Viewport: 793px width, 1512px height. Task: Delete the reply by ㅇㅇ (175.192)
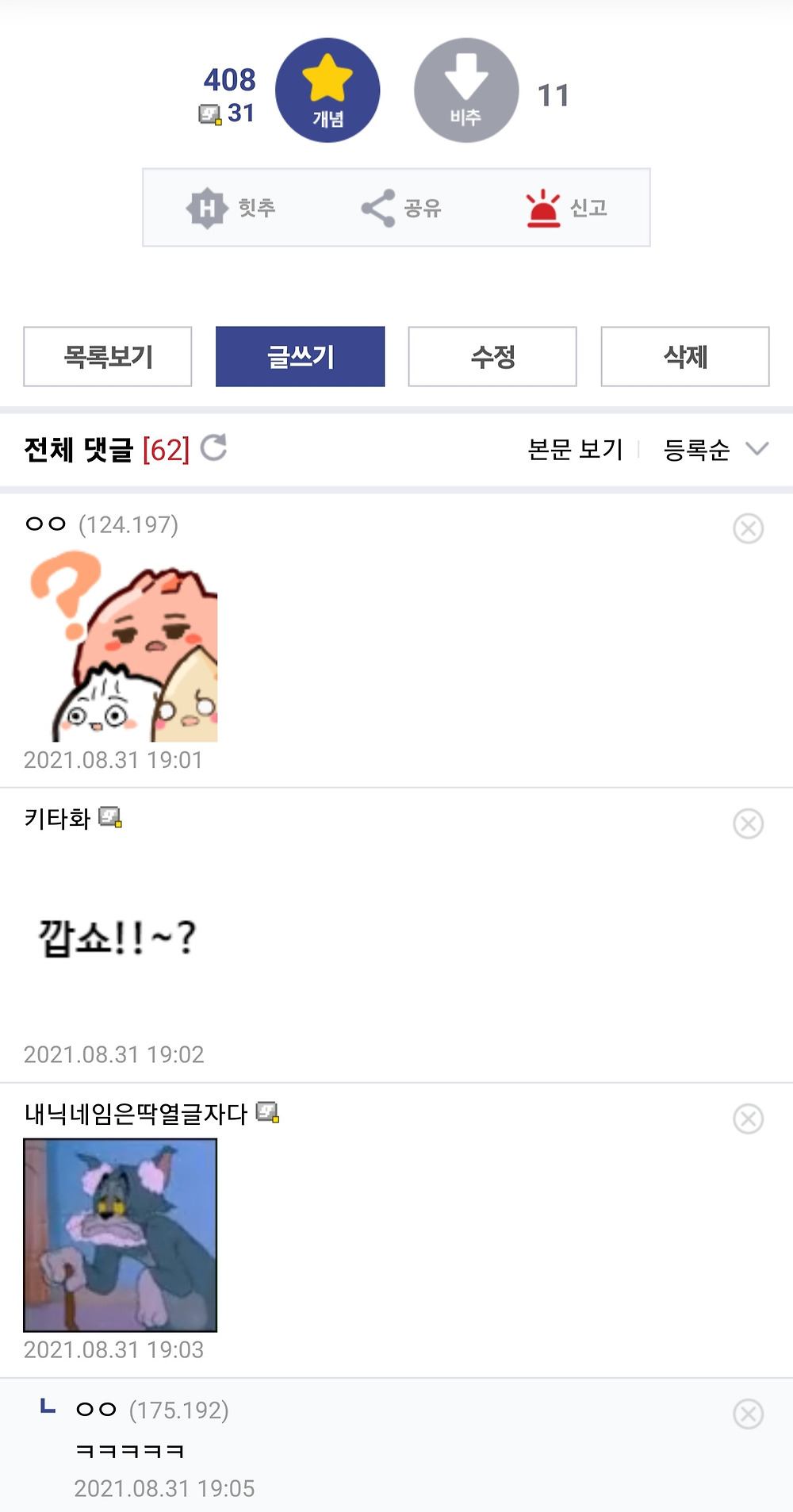[x=748, y=1414]
